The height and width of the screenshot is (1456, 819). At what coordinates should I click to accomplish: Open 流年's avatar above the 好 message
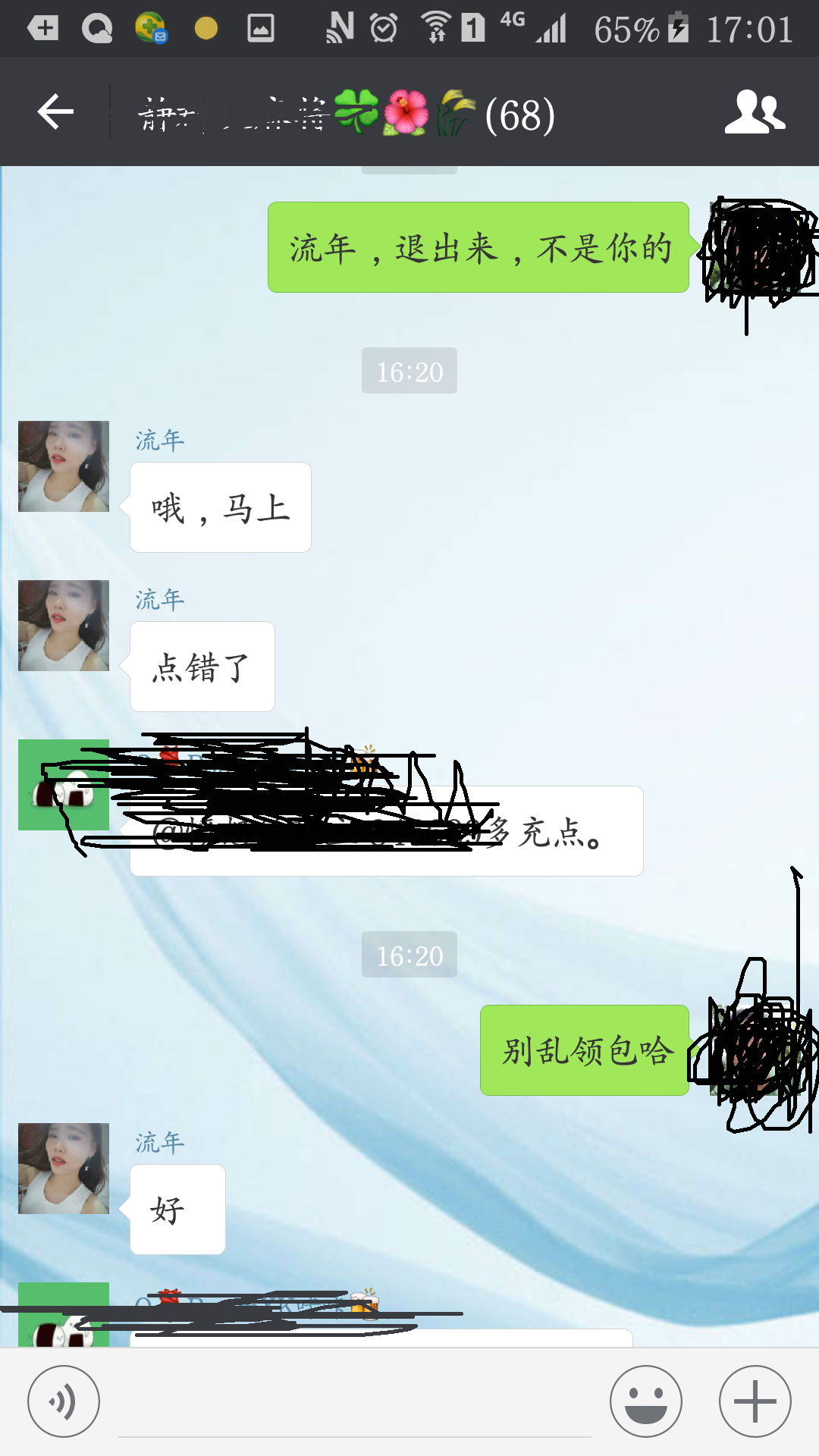(64, 1169)
